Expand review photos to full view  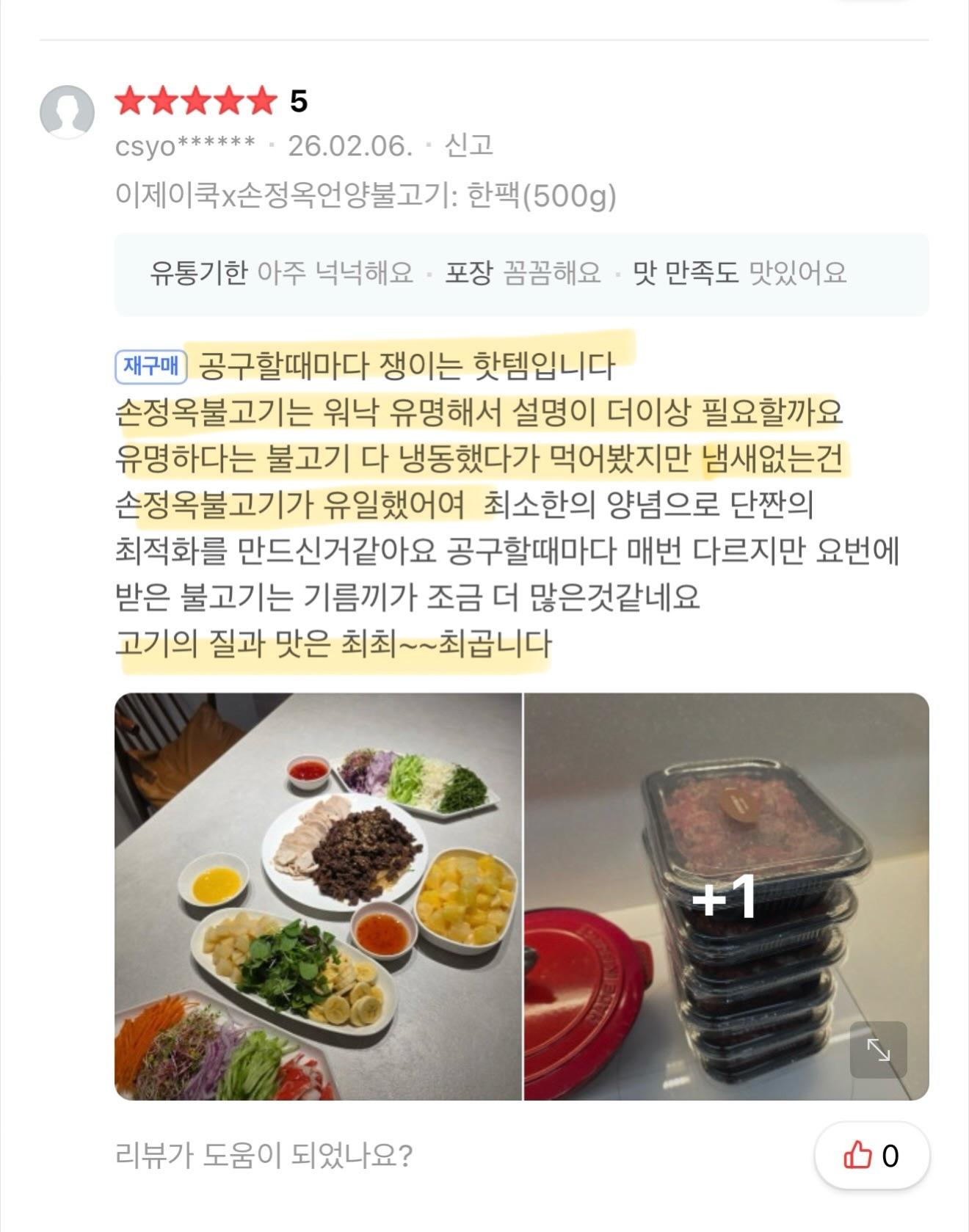tap(878, 1050)
